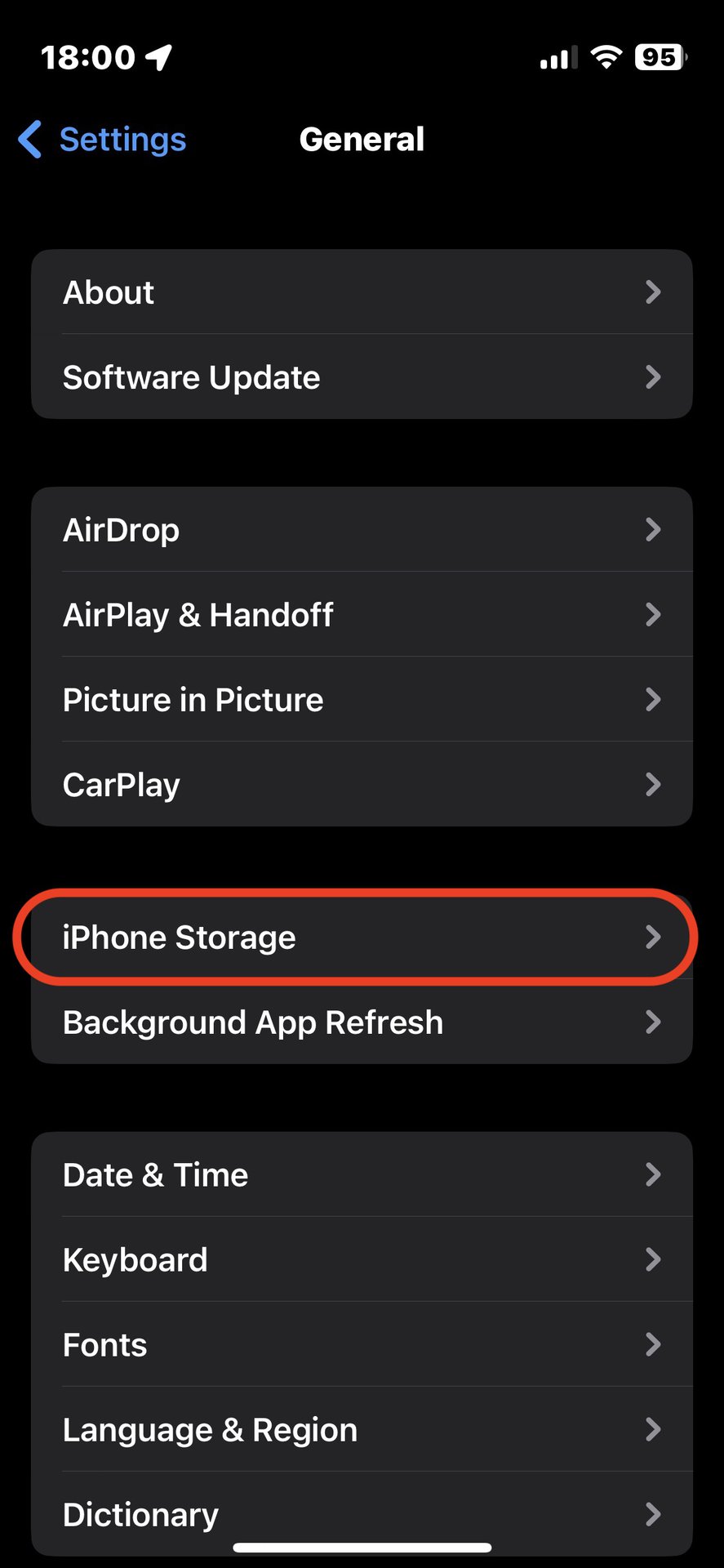Open Keyboard settings

coord(362,1260)
